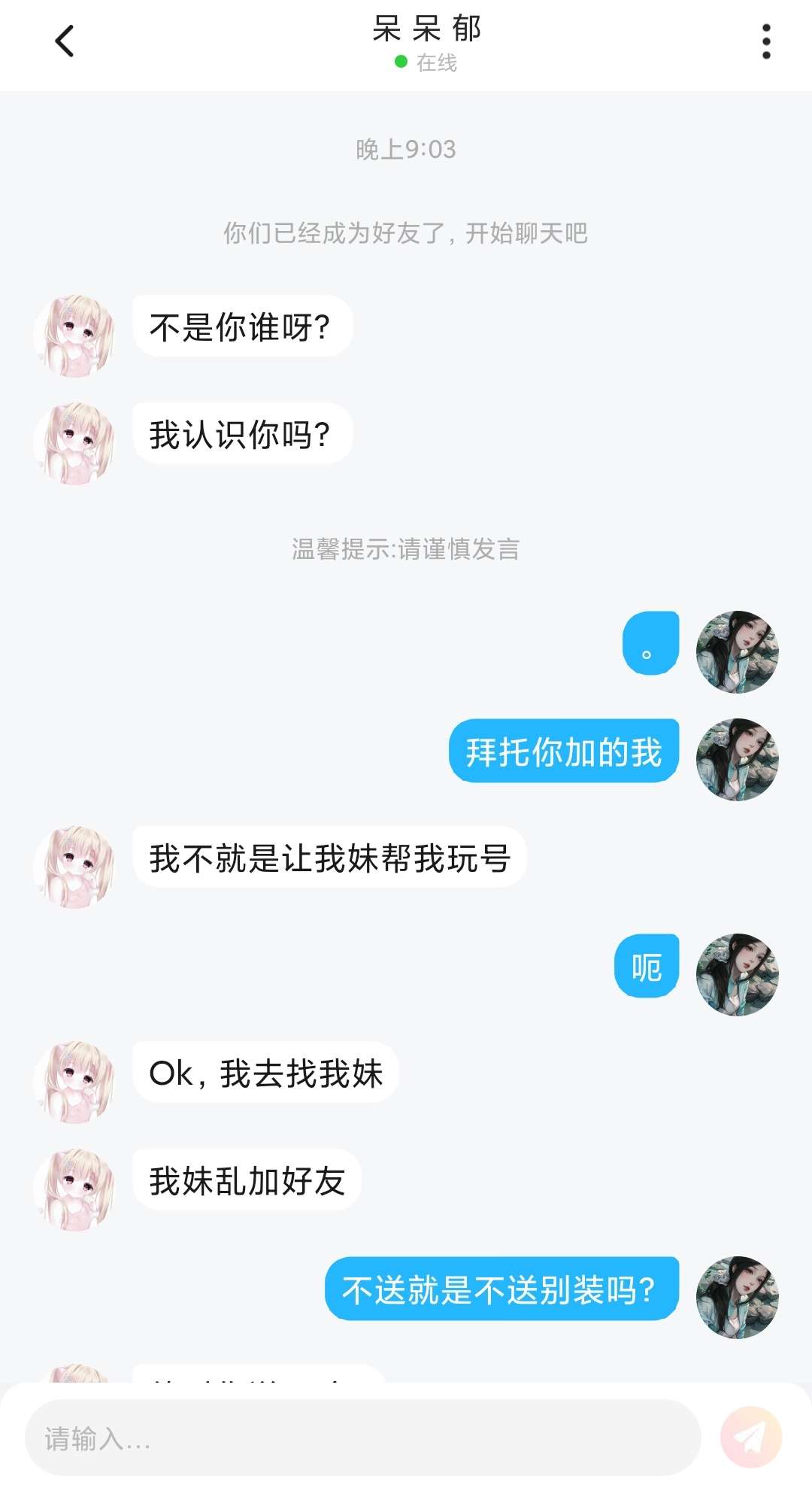Open the three-dot overflow menu
812x1491 pixels.
tap(765, 41)
